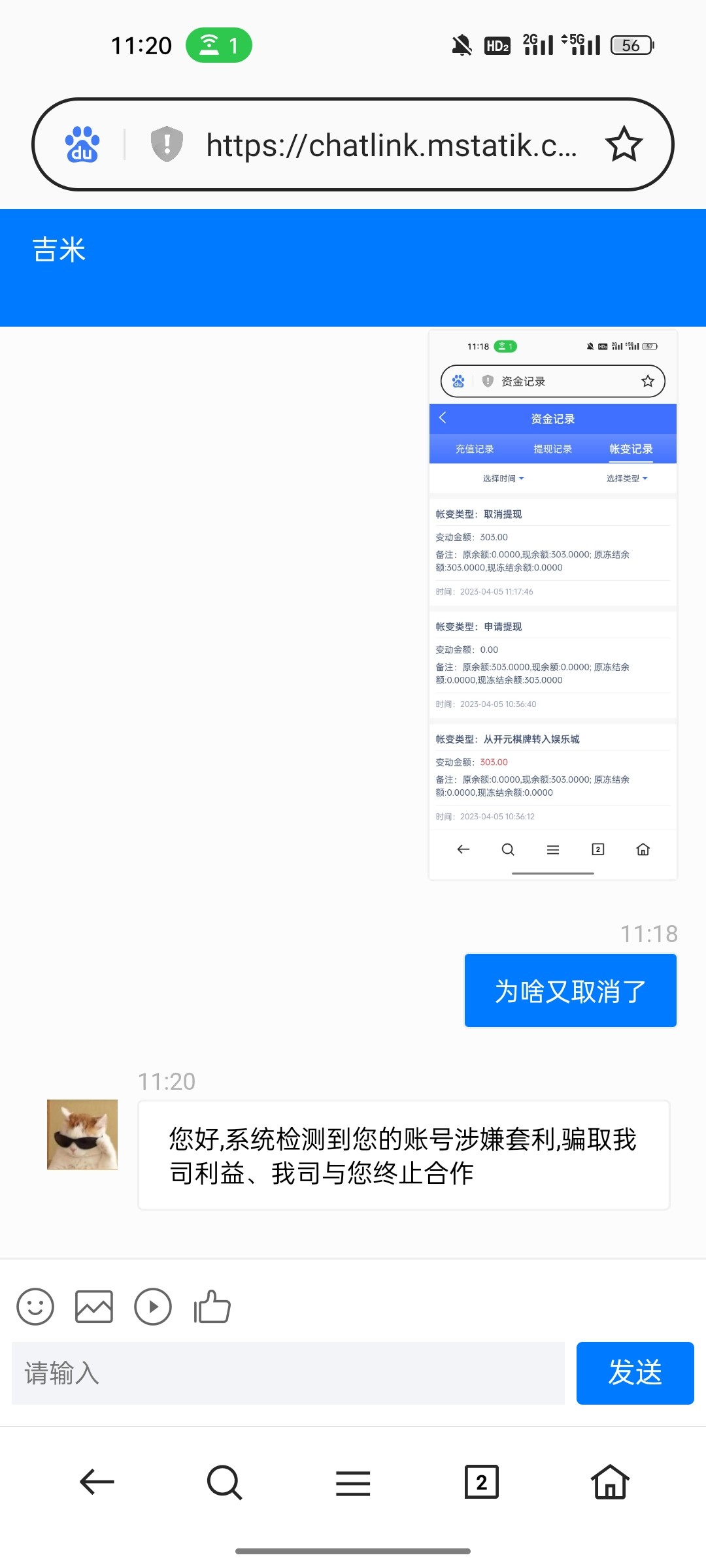
Task: Open the browser hamburger menu
Action: (353, 1483)
